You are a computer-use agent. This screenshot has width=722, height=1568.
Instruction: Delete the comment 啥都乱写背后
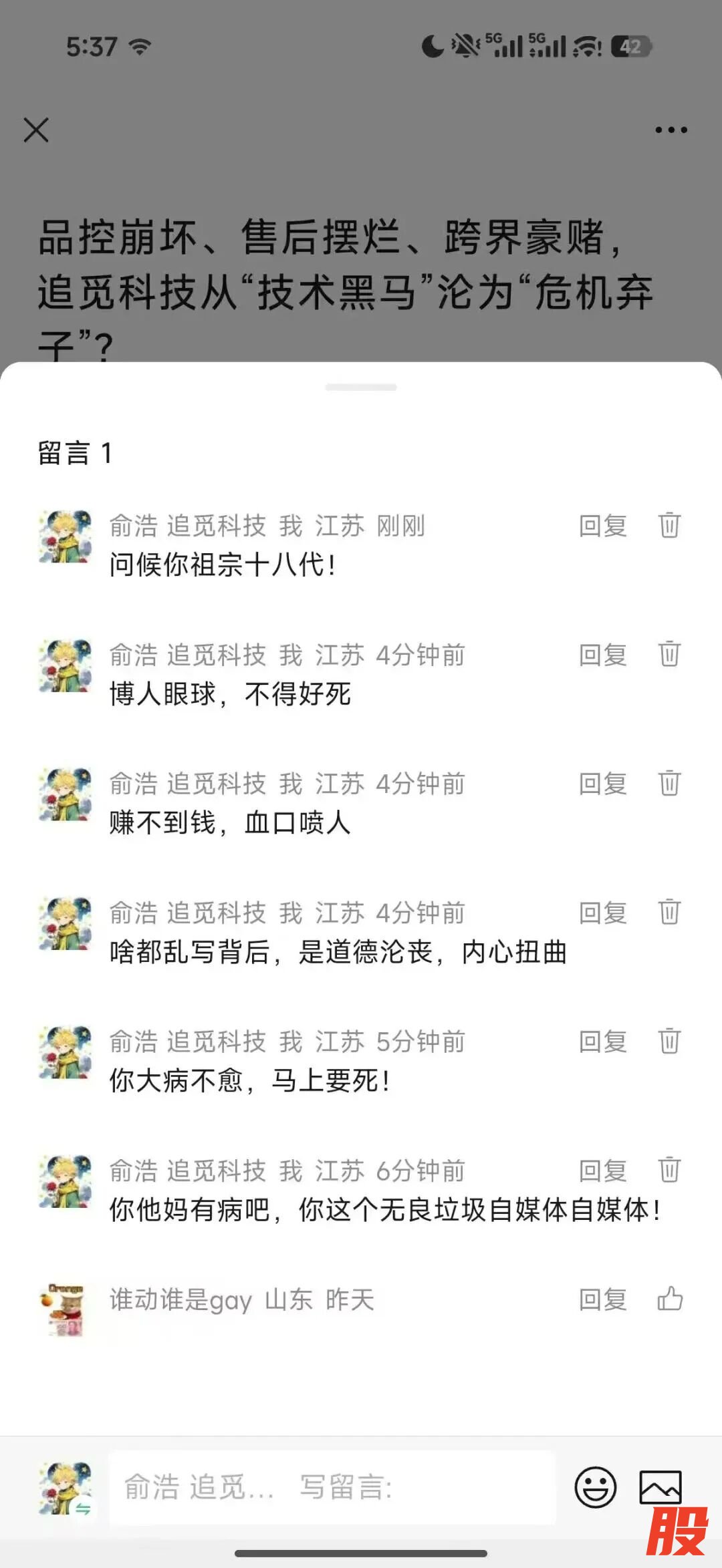[669, 912]
